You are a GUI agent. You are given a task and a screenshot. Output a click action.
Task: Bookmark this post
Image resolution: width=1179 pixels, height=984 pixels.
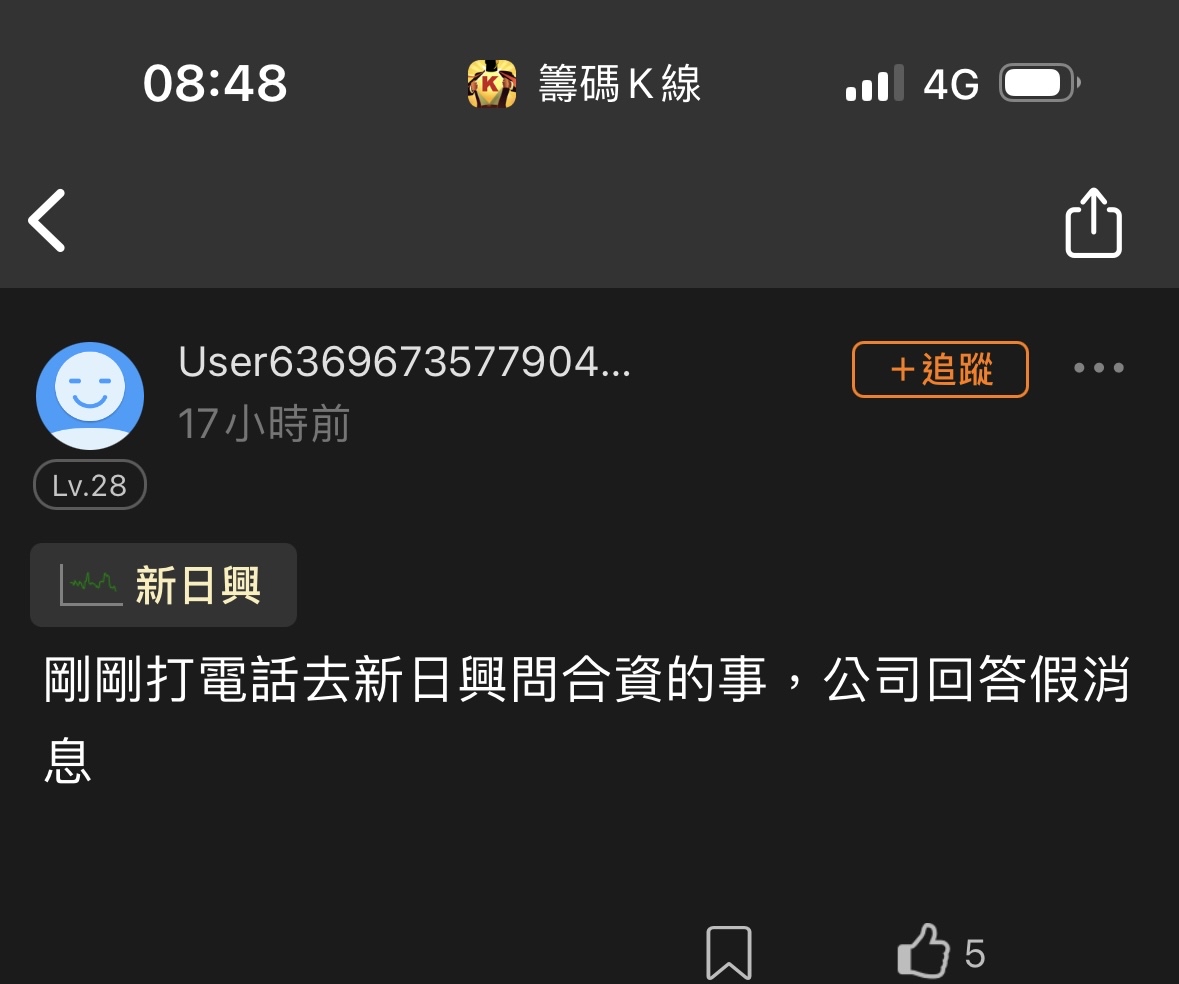[729, 952]
